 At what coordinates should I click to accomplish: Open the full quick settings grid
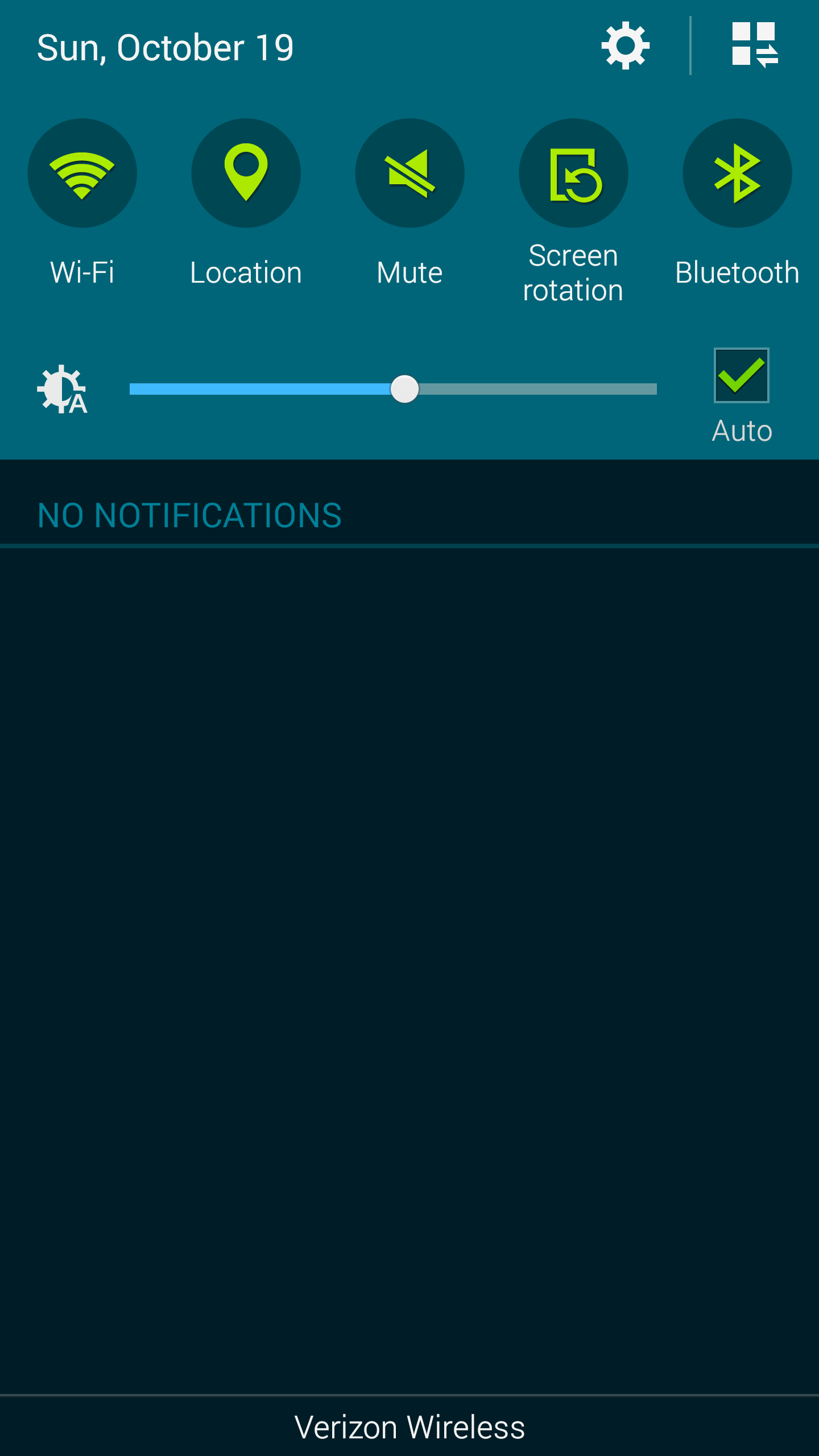(755, 45)
